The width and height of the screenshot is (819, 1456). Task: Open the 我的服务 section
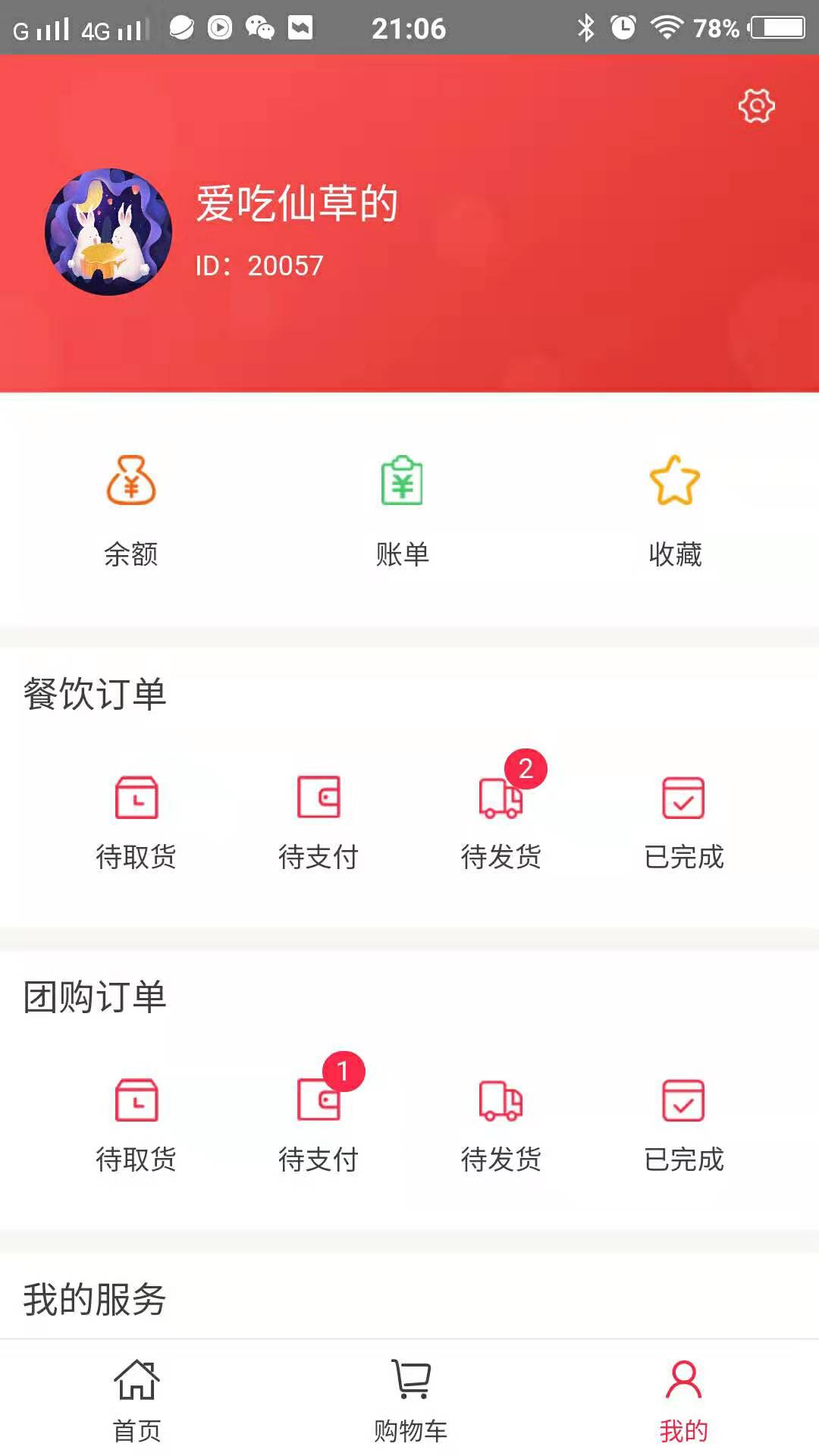coord(95,1297)
